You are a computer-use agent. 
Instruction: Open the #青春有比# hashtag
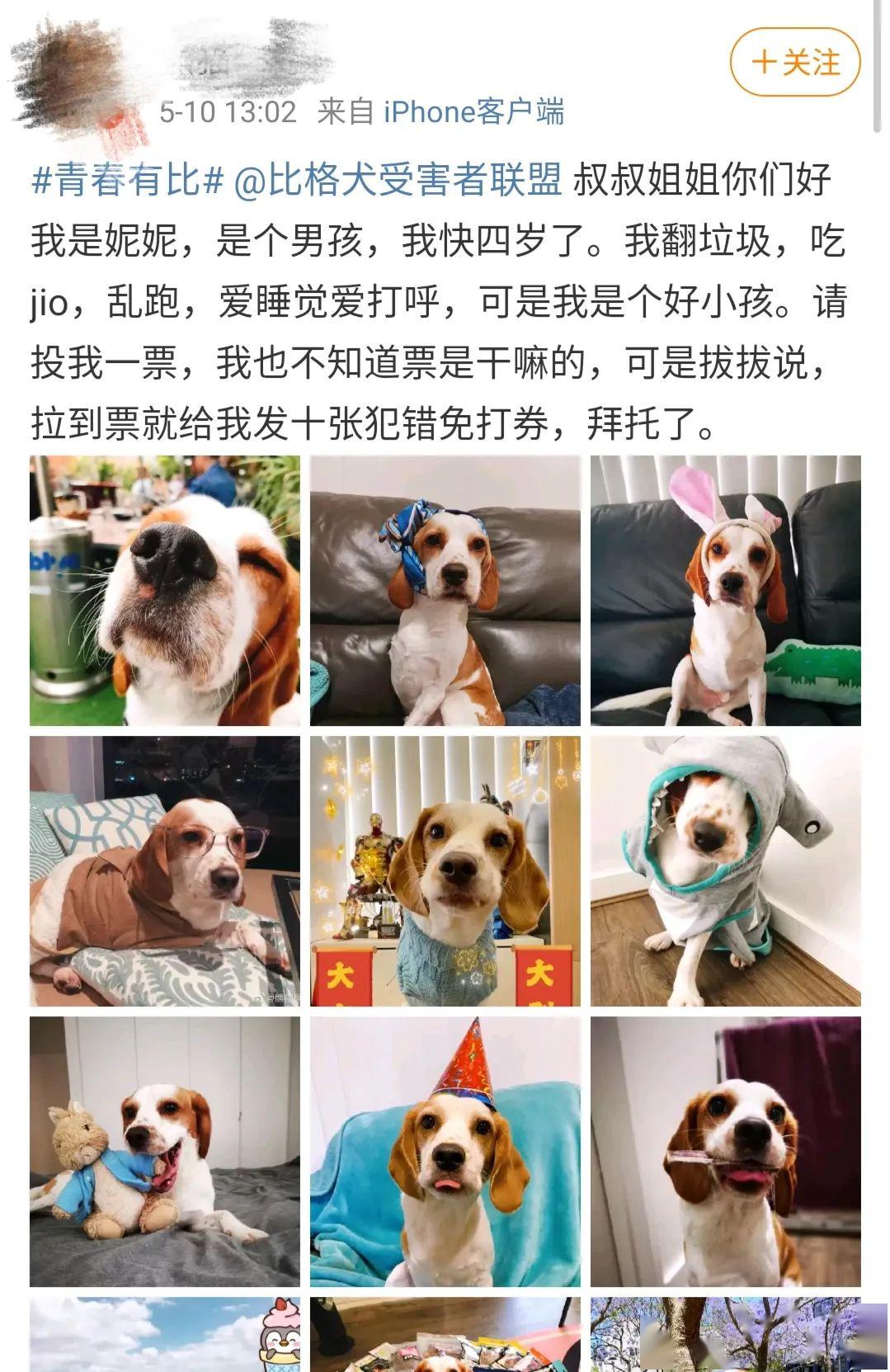point(128,181)
